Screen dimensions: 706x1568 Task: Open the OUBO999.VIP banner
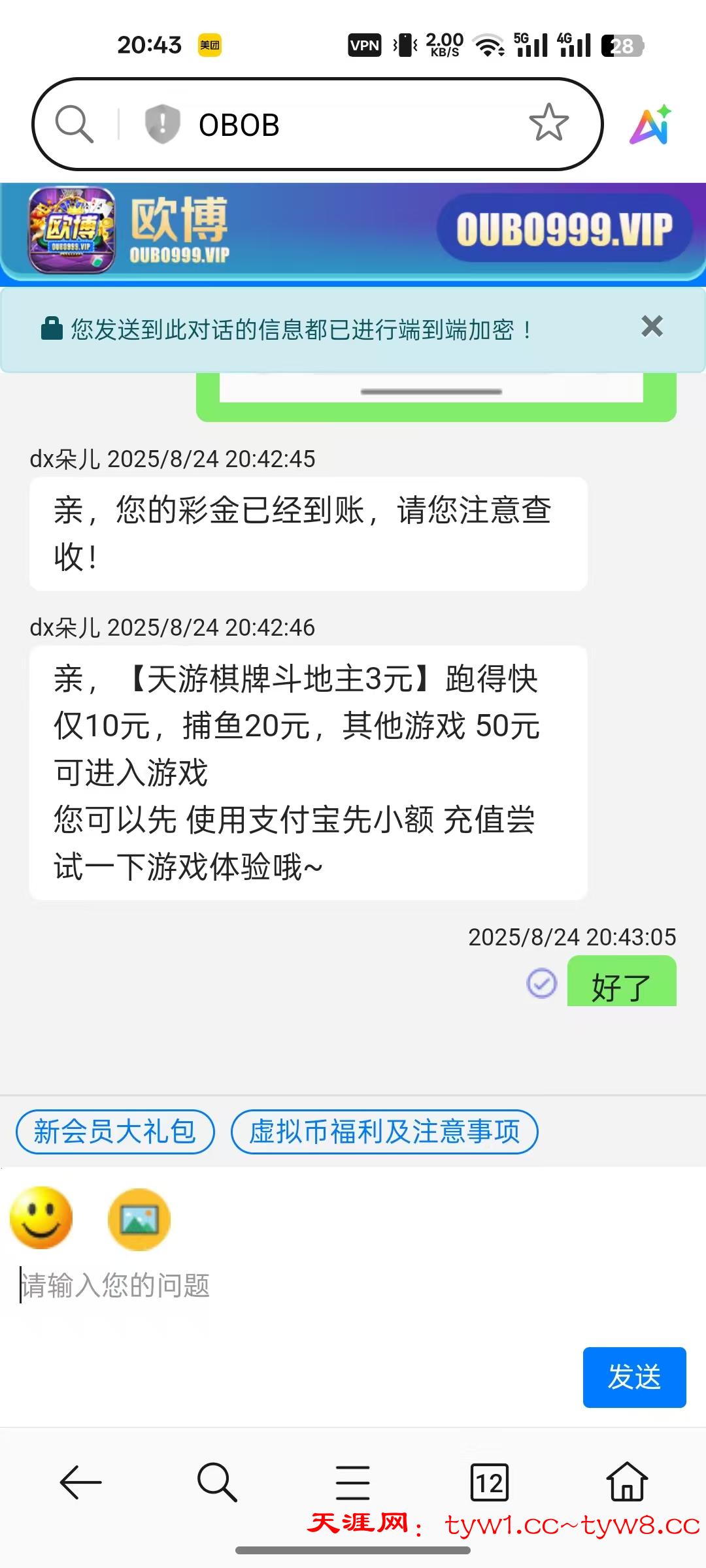point(564,229)
